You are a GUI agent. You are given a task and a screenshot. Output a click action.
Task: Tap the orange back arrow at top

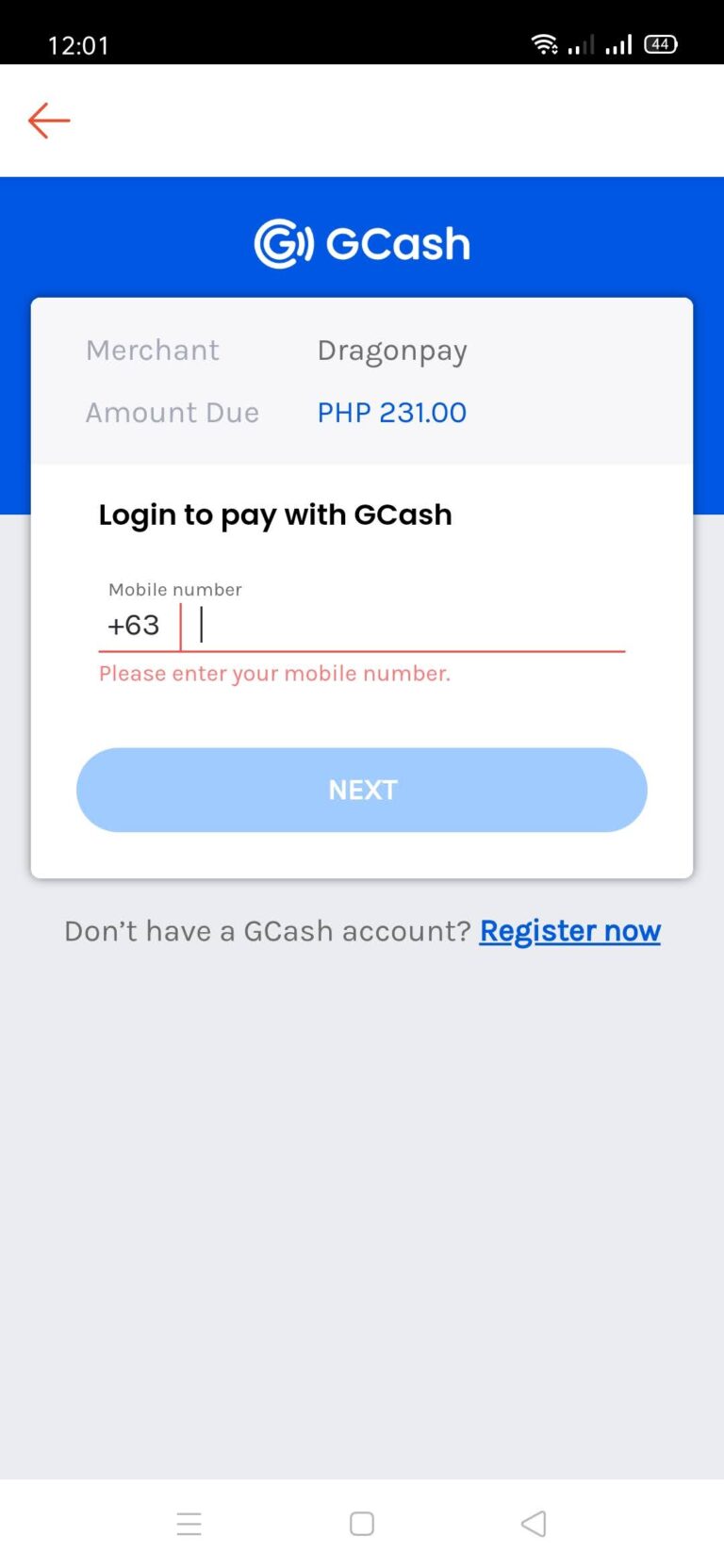pyautogui.click(x=48, y=120)
